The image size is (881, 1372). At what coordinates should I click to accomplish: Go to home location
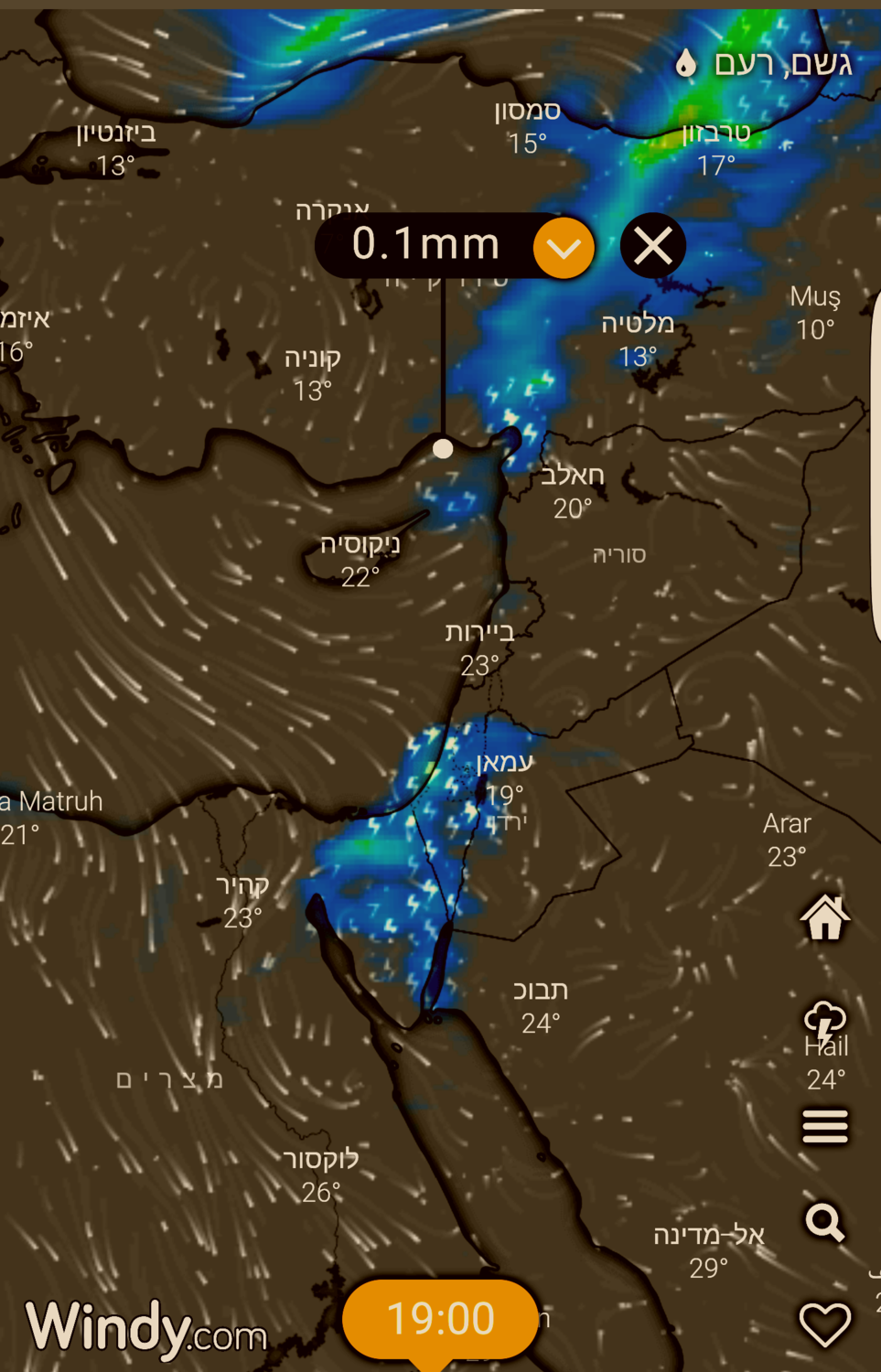[825, 916]
